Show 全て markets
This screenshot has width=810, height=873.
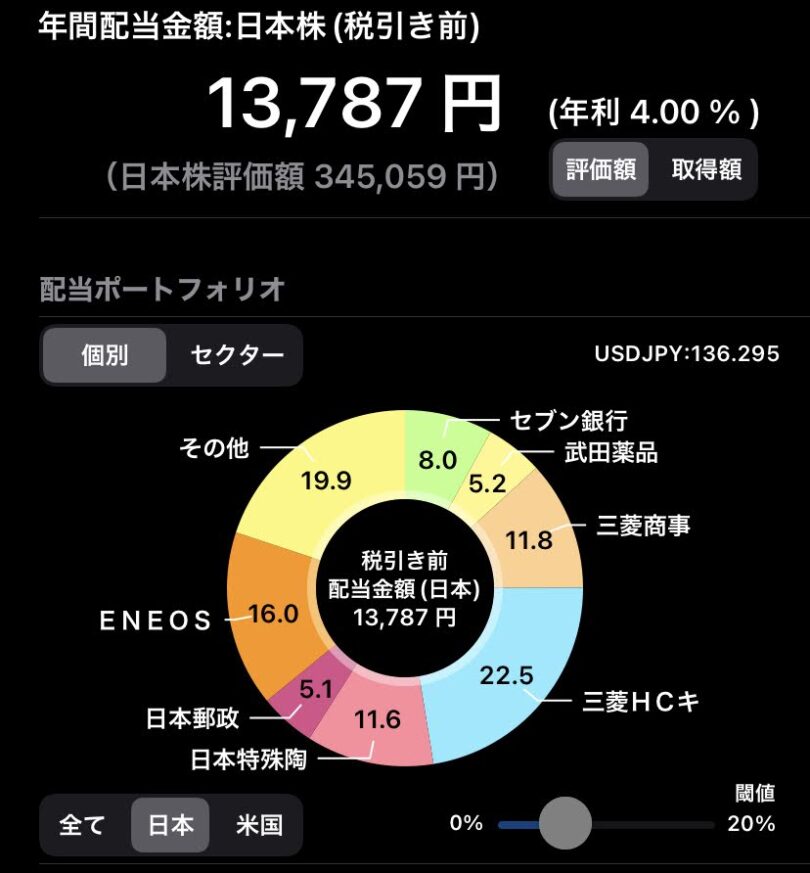pos(82,825)
